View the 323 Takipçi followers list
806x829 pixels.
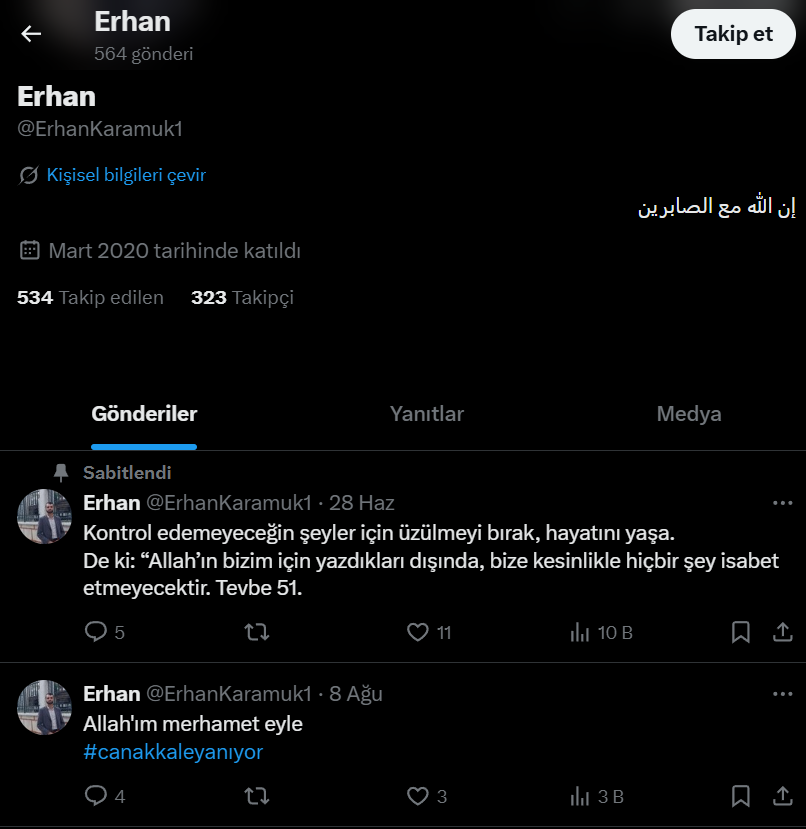(x=242, y=297)
